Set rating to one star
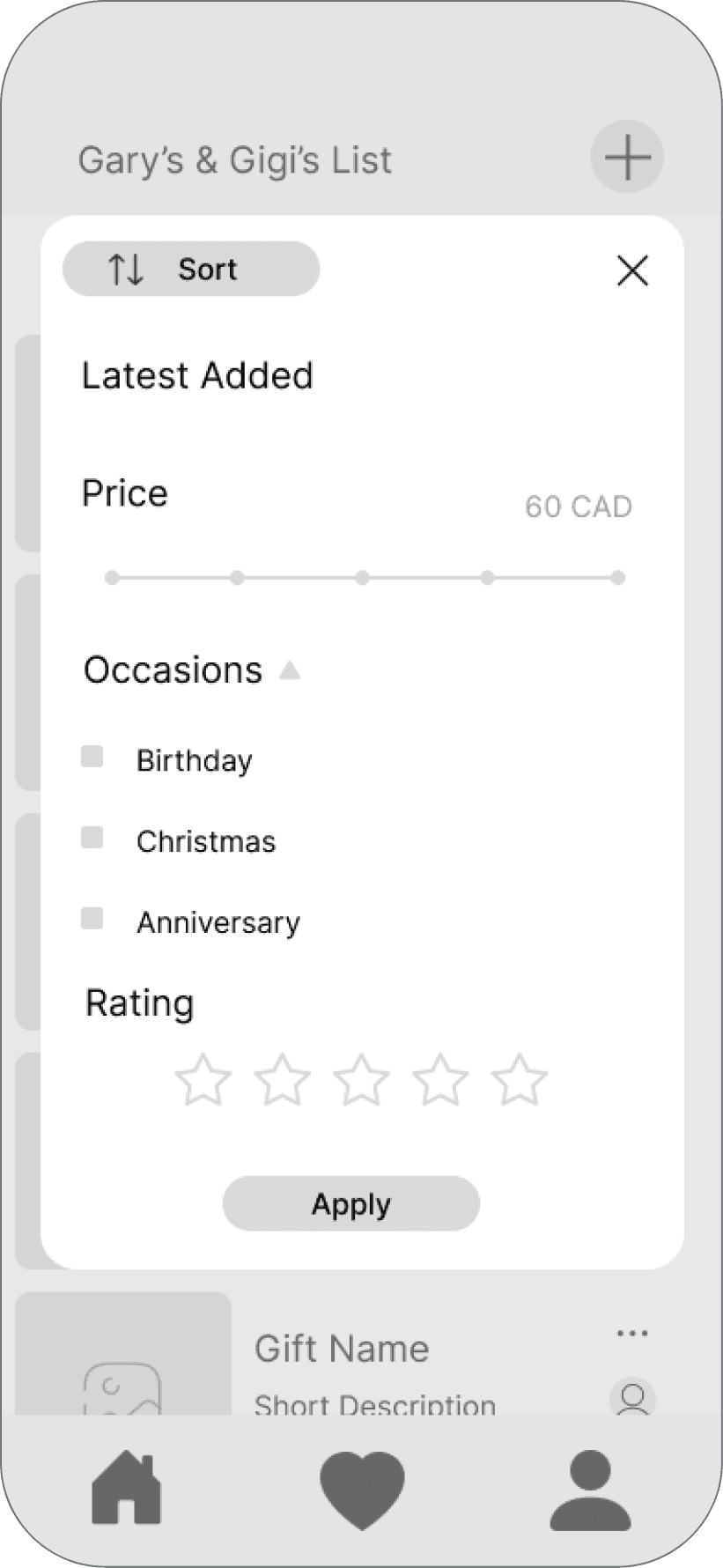Viewport: 723px width, 1568px height. (203, 1079)
